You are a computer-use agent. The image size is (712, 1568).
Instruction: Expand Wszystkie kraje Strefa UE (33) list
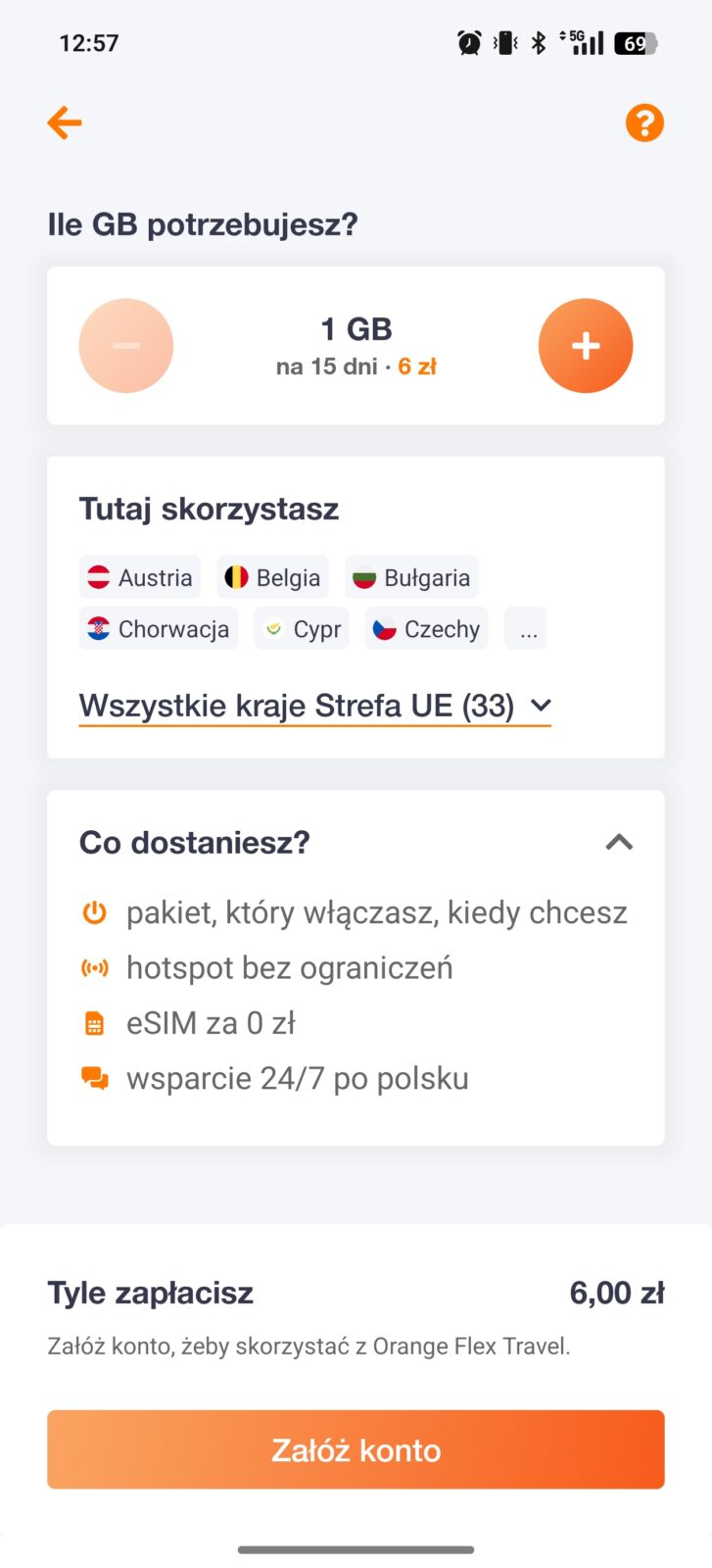tap(315, 707)
